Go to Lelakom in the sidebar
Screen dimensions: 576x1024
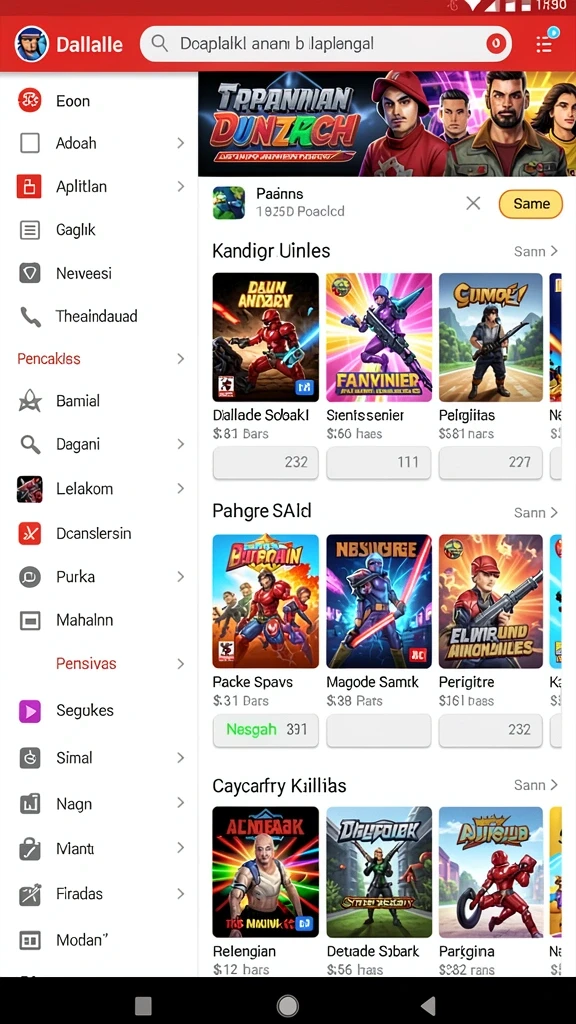click(x=99, y=488)
